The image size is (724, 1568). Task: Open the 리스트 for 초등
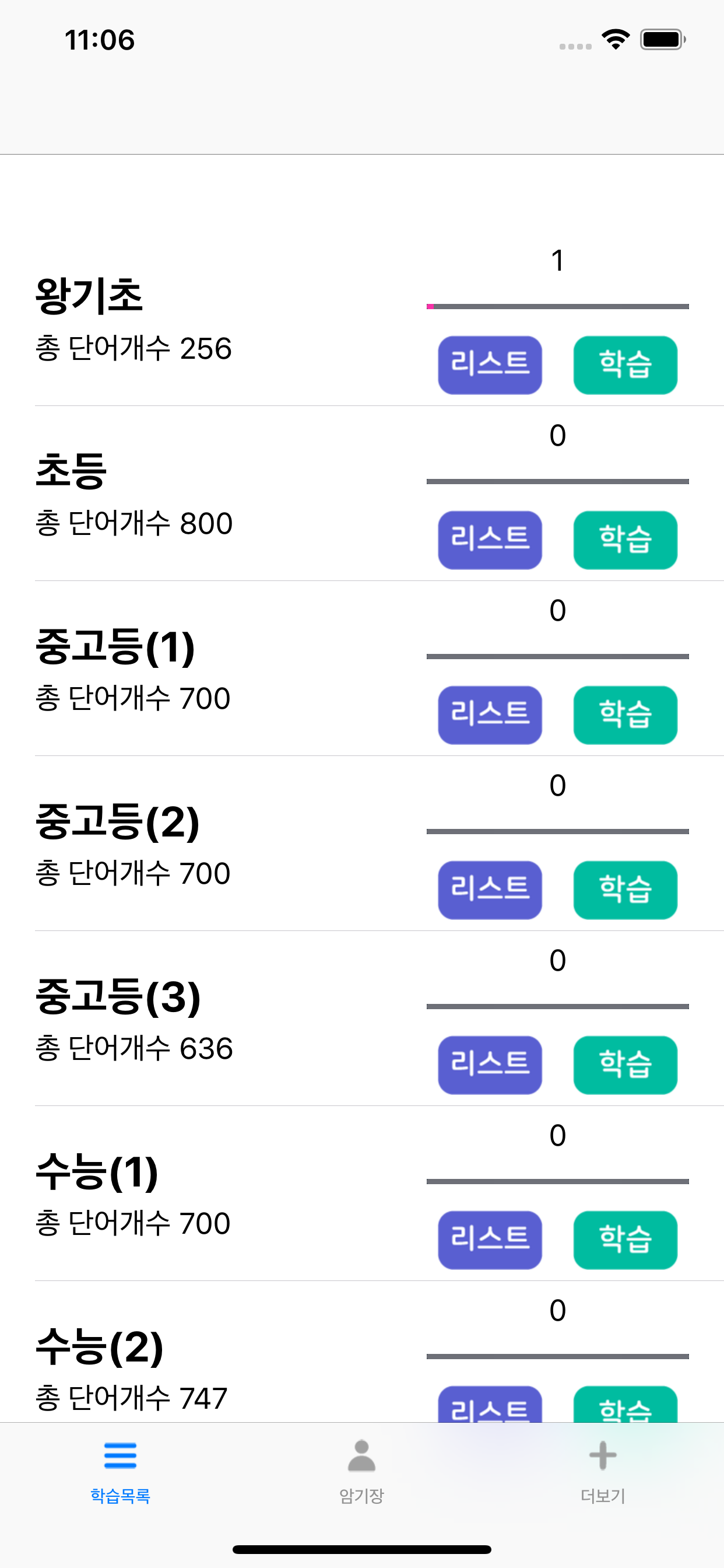pos(490,540)
